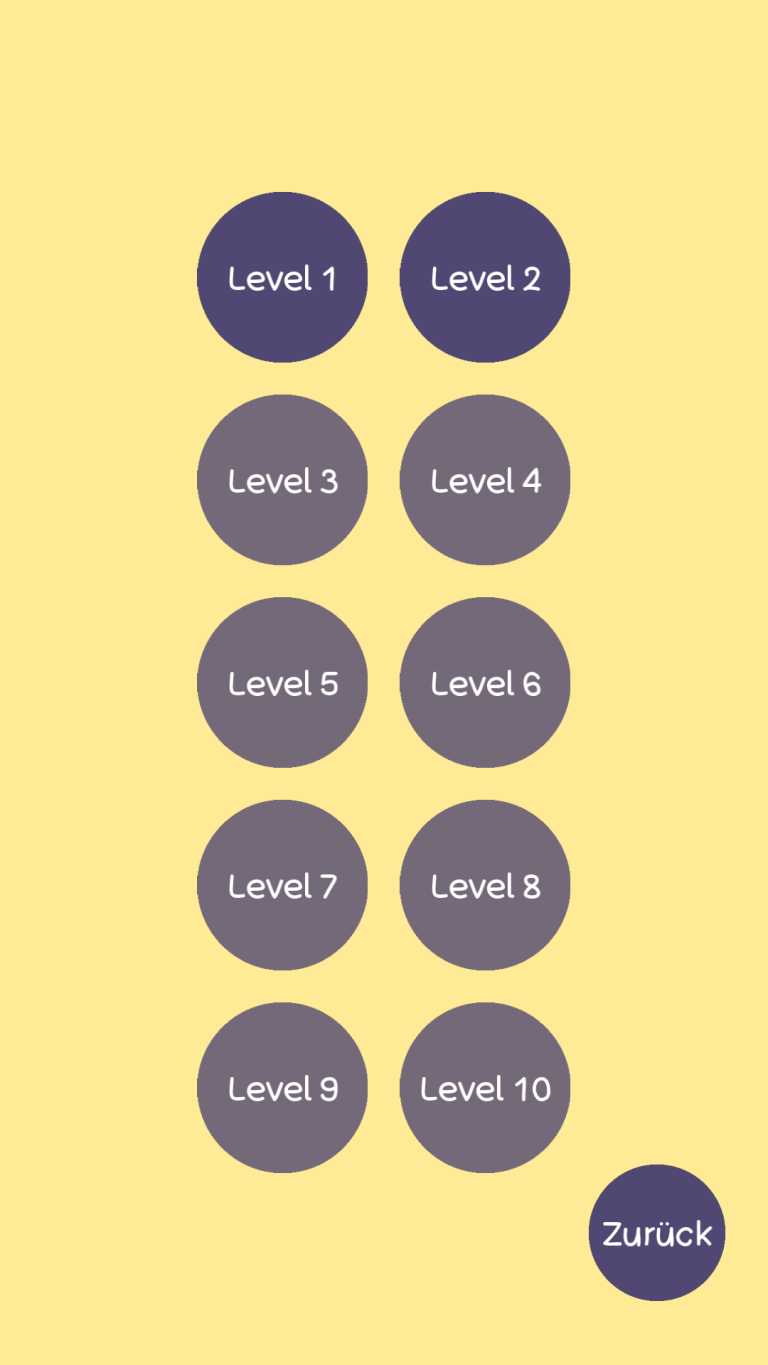Screen dimensions: 768x1365
Task: Select Level 7
Action: 282,885
